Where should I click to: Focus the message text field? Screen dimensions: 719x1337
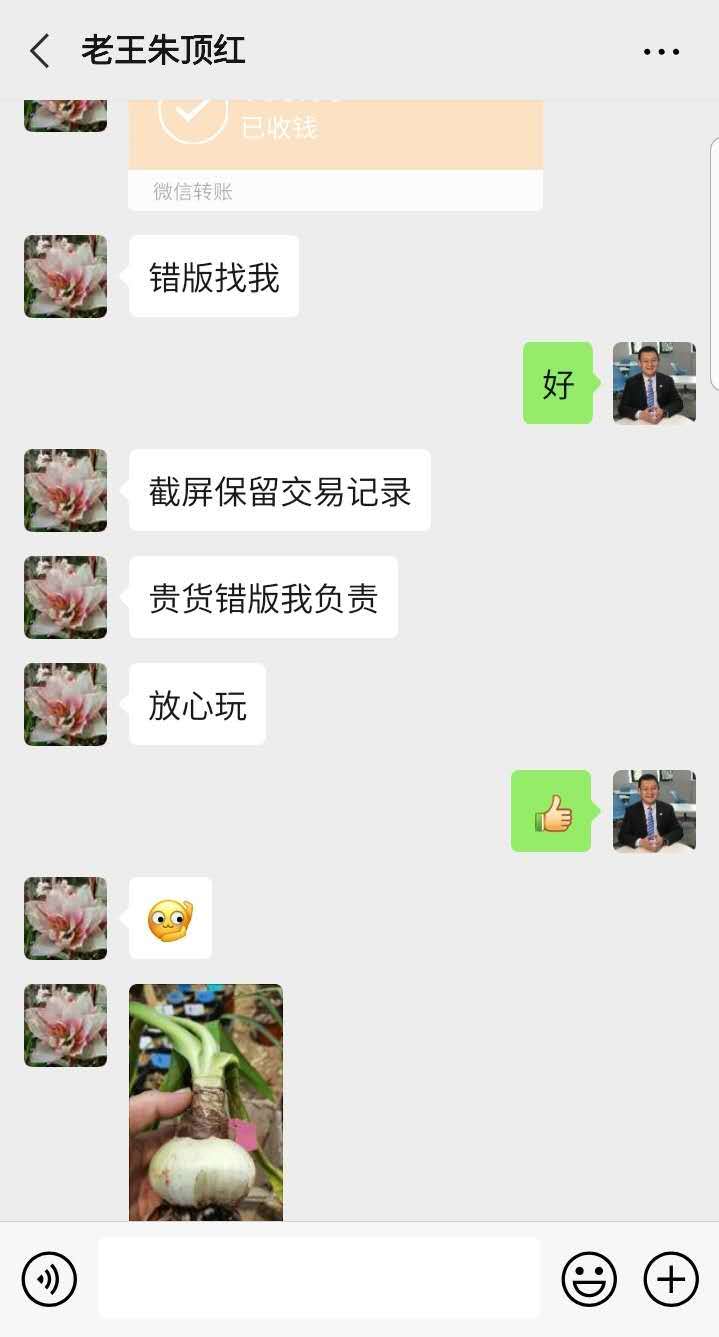pyautogui.click(x=318, y=1278)
